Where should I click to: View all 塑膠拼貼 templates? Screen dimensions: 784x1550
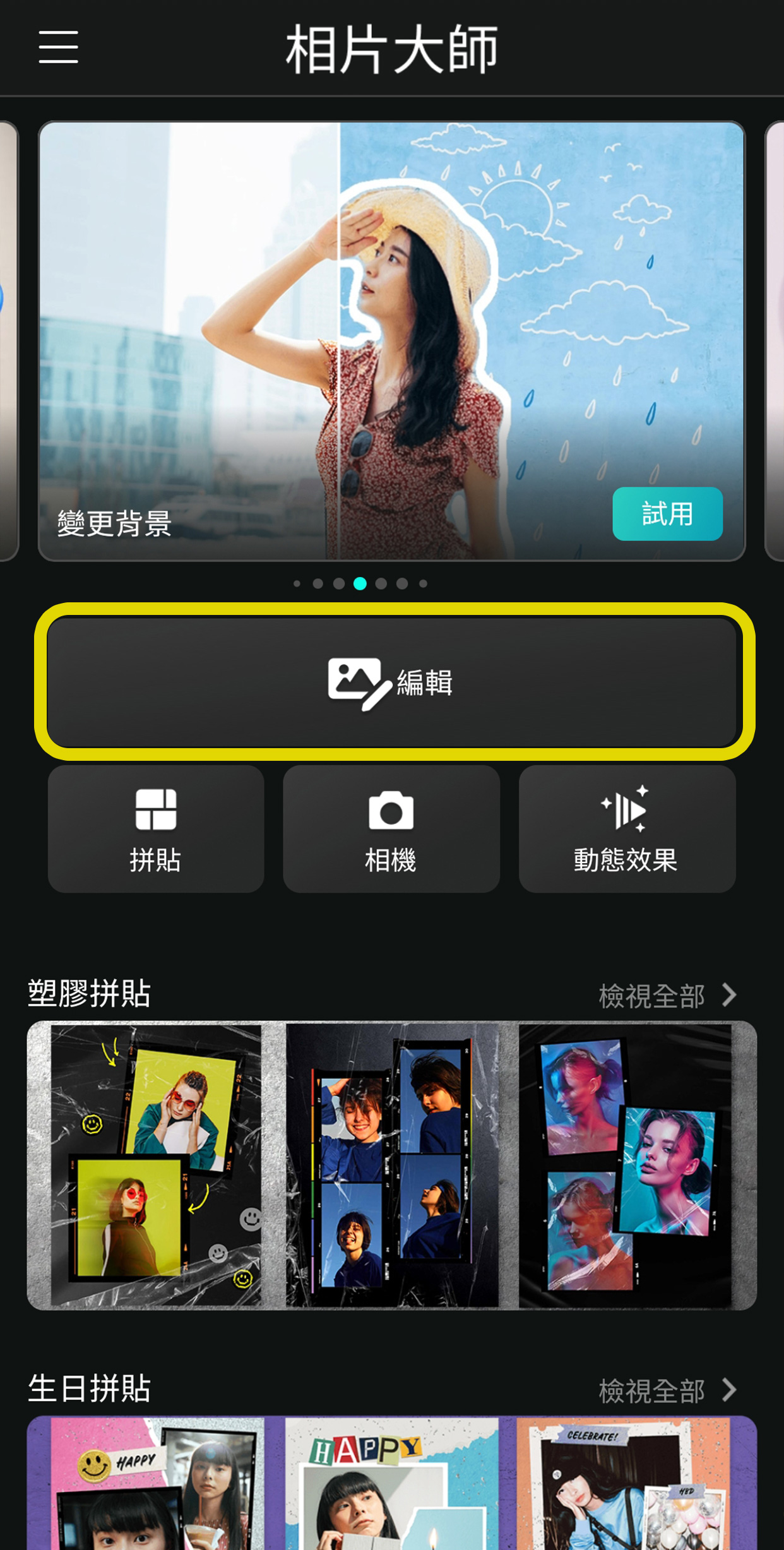pos(667,996)
